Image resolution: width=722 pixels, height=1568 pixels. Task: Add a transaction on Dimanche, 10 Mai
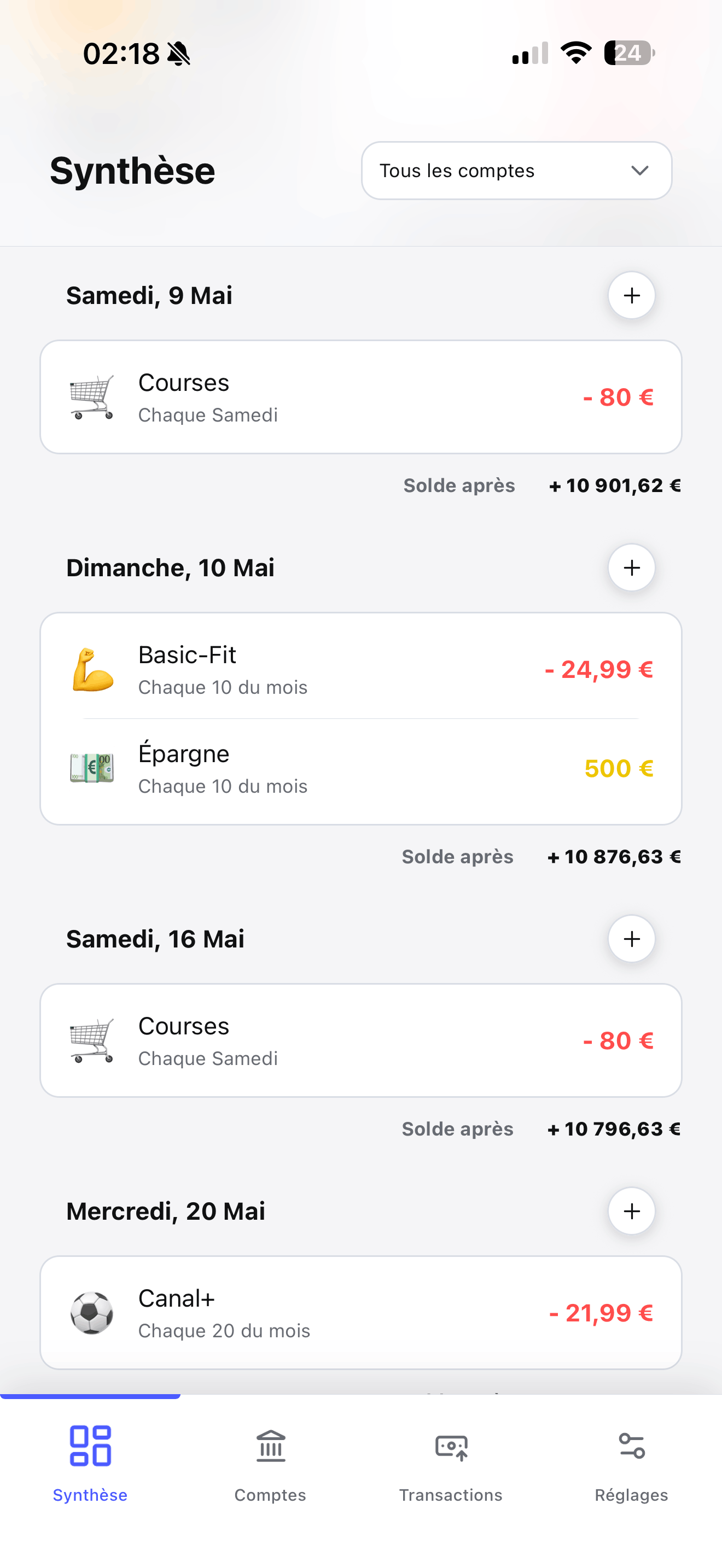pyautogui.click(x=631, y=567)
